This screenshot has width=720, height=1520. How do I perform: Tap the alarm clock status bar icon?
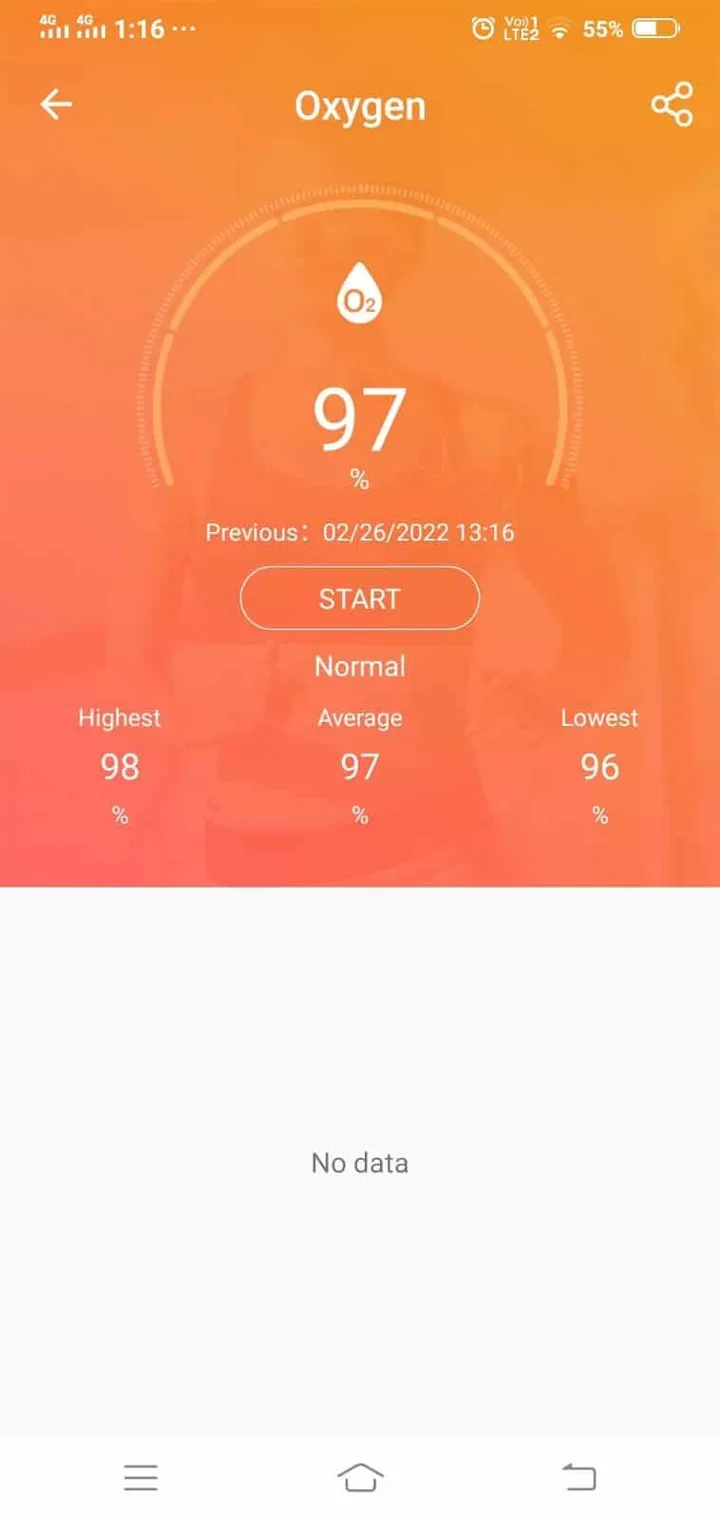[x=484, y=29]
